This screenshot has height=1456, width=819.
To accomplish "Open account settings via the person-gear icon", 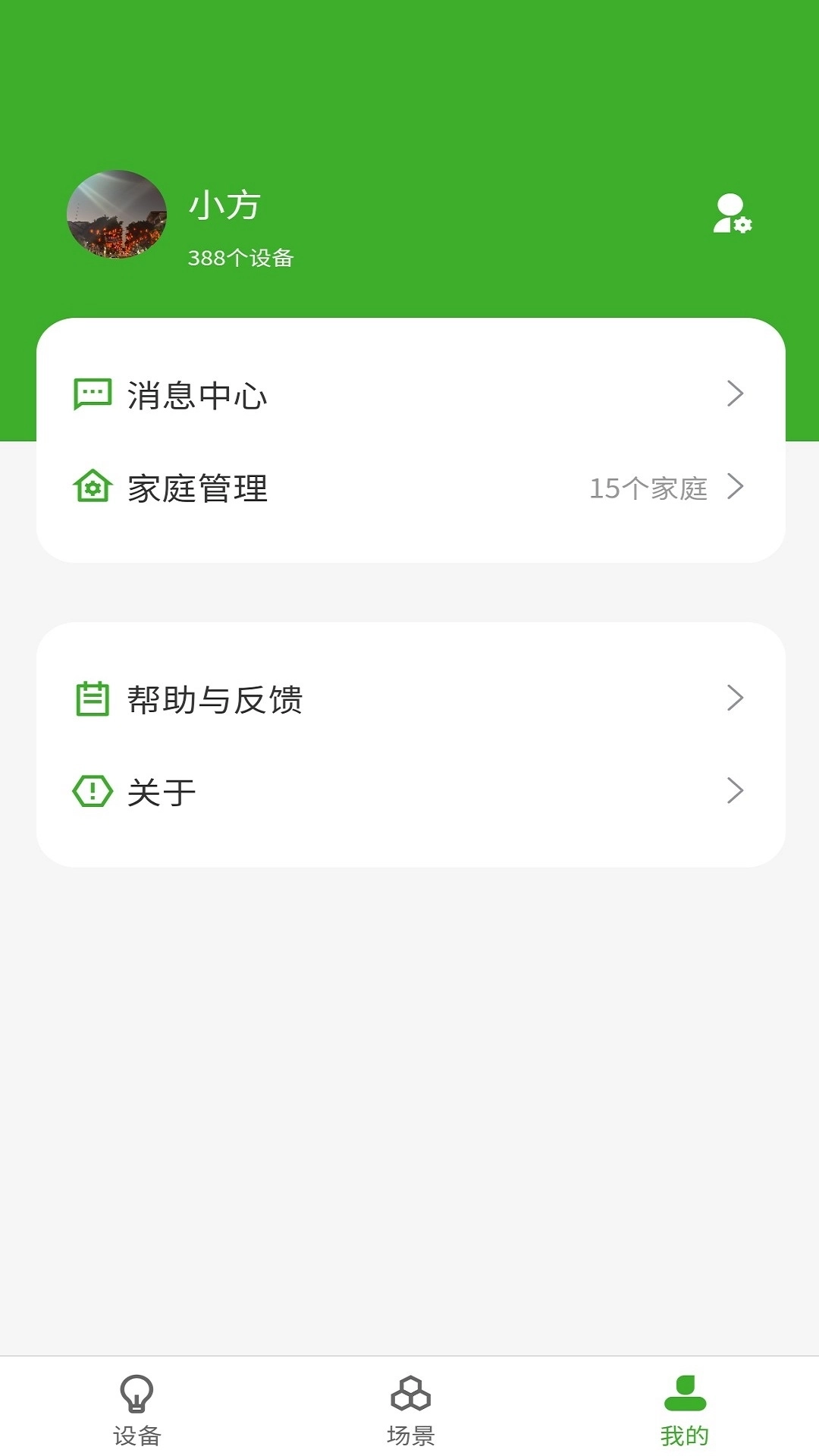I will click(x=733, y=215).
